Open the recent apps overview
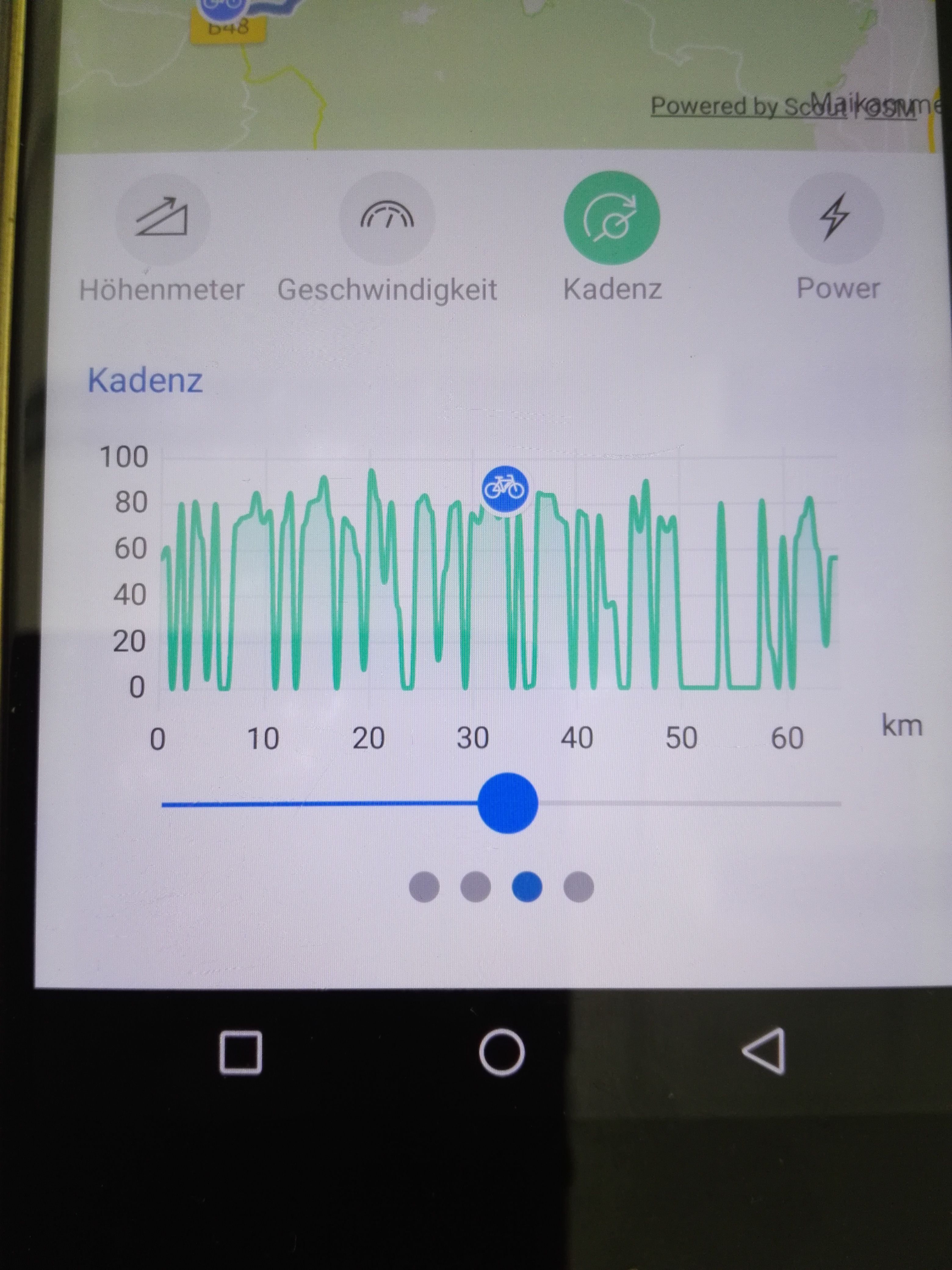The image size is (952, 1270). tap(241, 1052)
